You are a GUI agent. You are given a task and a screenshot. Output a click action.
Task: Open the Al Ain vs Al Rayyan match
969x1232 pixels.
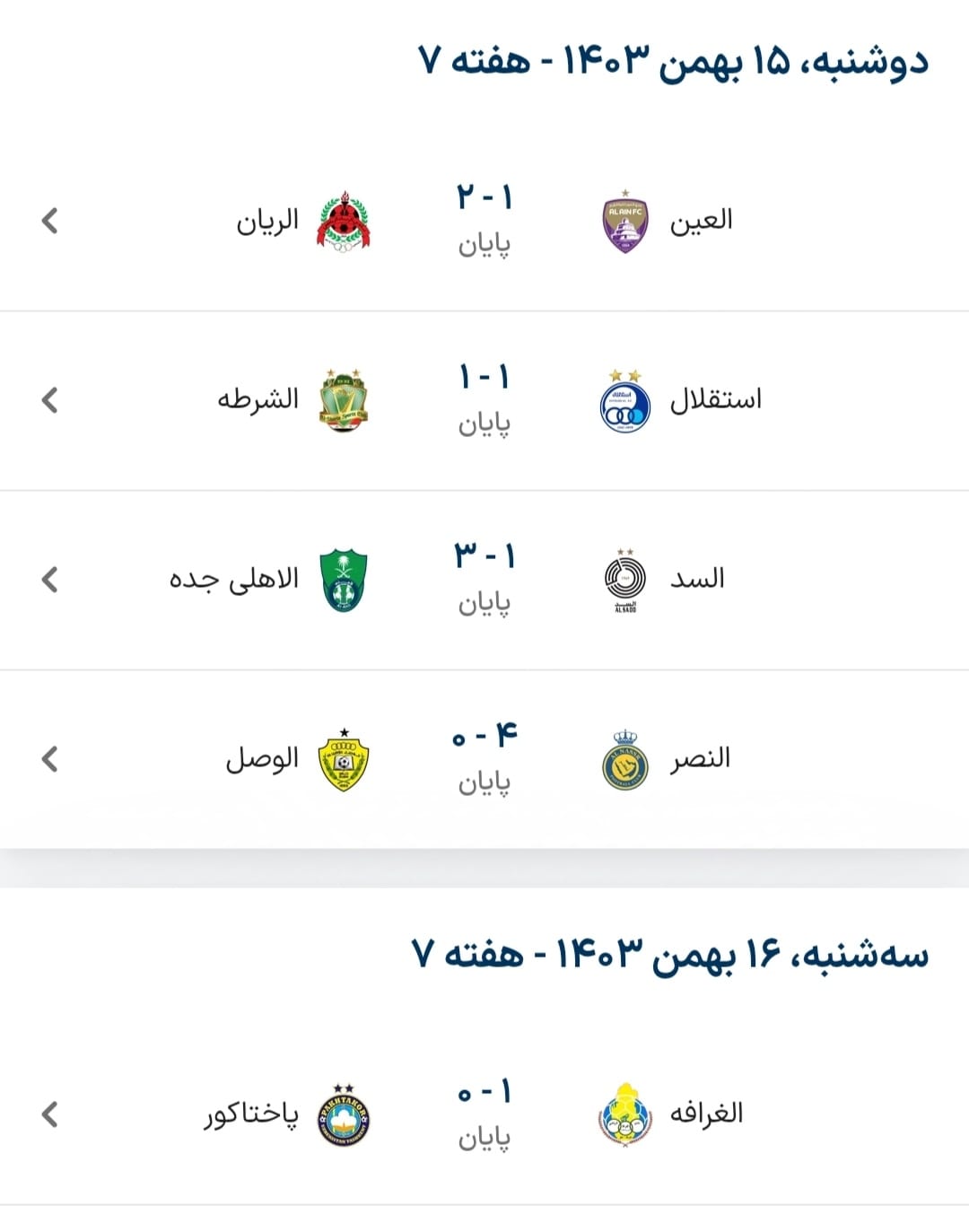484,221
